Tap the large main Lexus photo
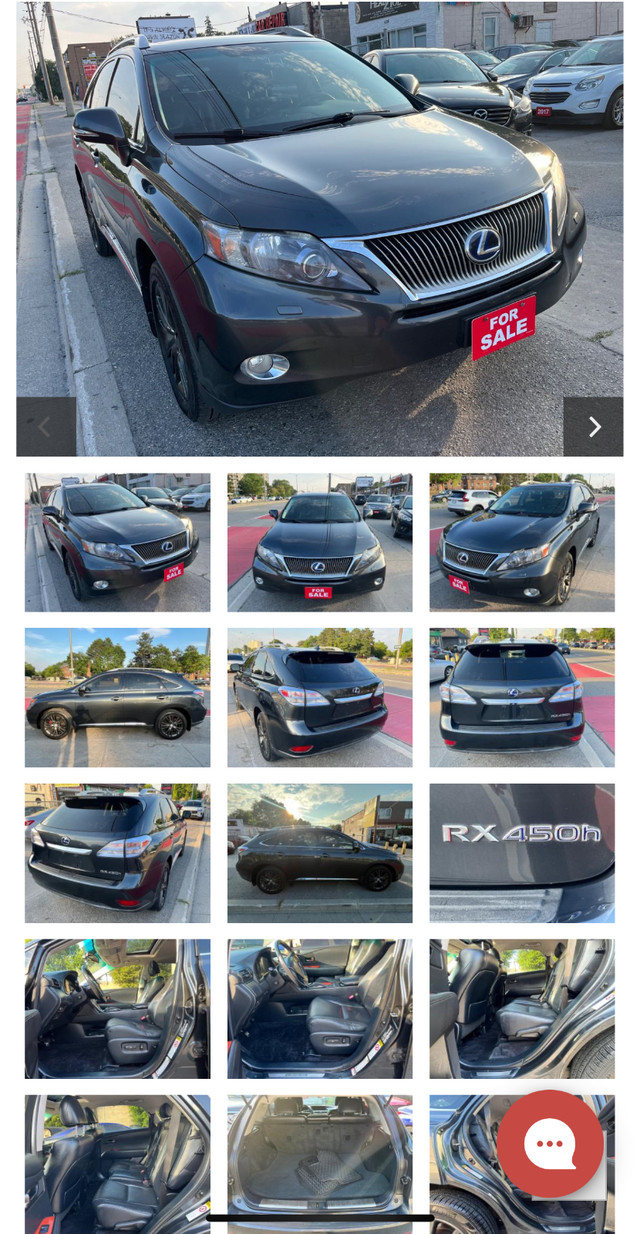The height and width of the screenshot is (1234, 640). (x=319, y=228)
